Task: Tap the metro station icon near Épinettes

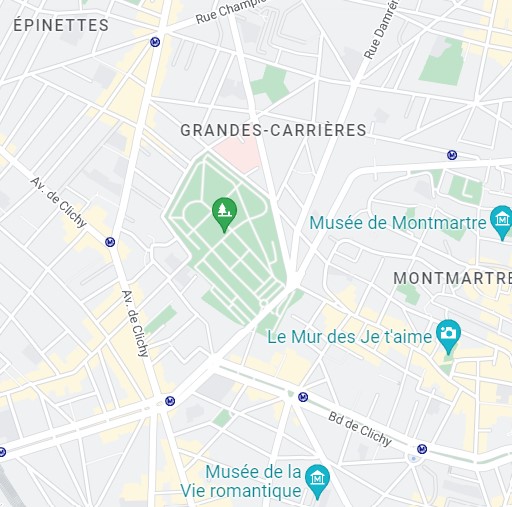Action: coord(155,42)
